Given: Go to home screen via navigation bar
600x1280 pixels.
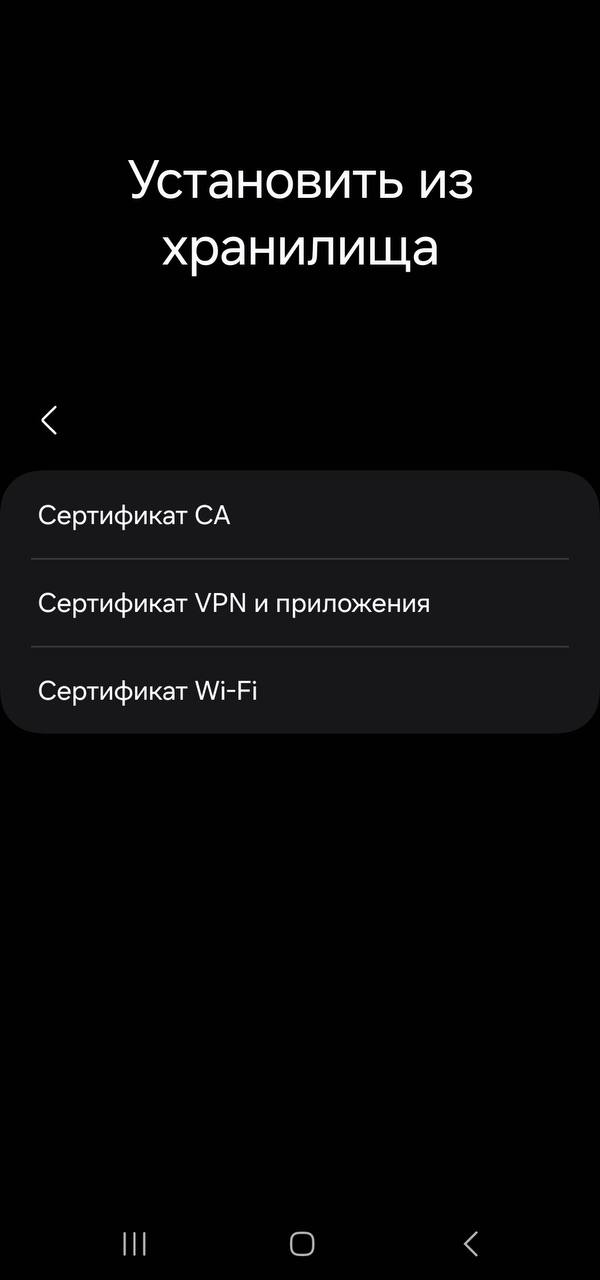Looking at the screenshot, I should tap(301, 1243).
